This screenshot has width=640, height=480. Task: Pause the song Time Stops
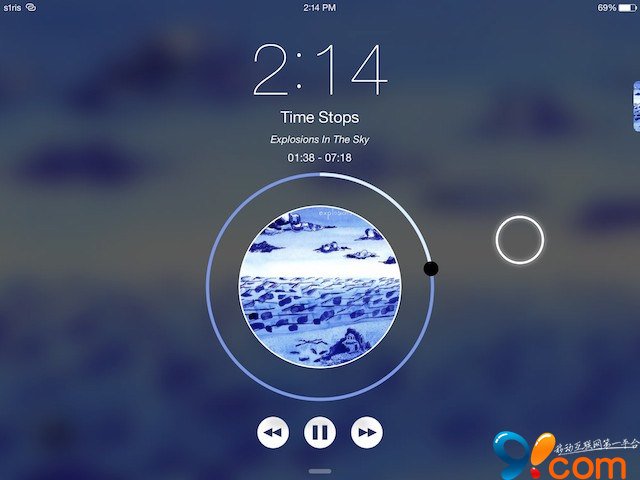[320, 433]
